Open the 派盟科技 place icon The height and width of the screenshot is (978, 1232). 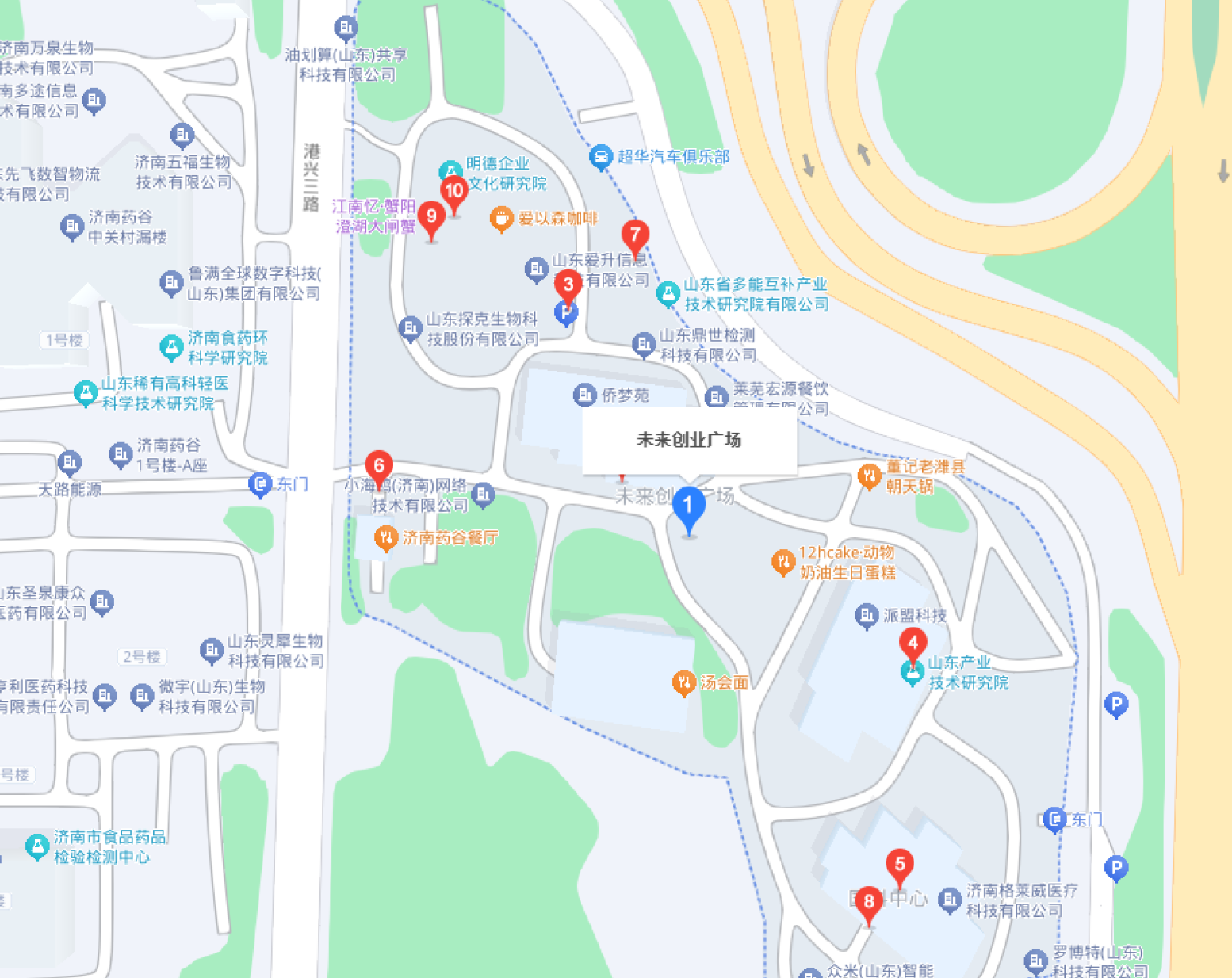tap(866, 615)
